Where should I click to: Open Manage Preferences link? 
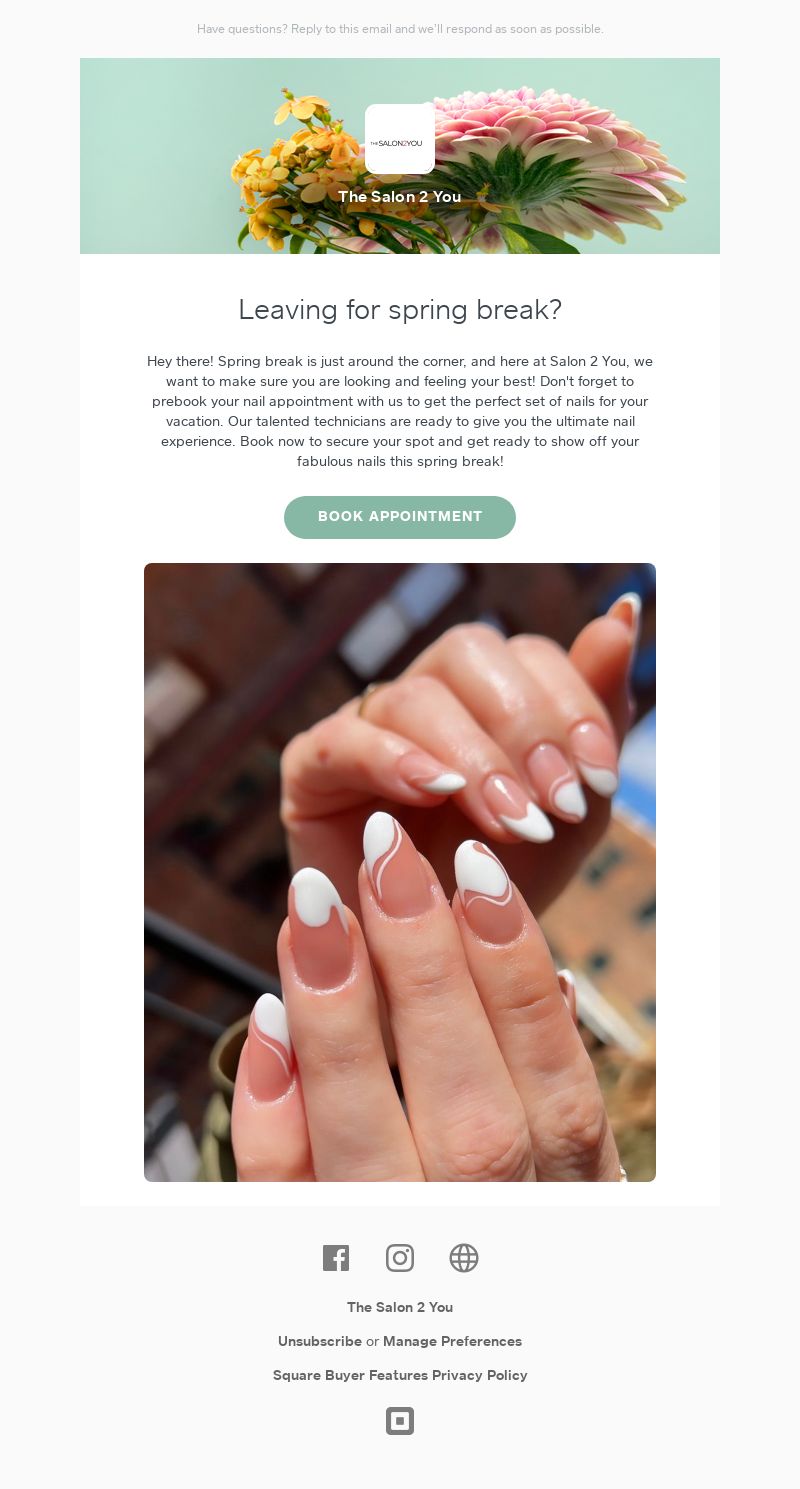pos(452,1341)
